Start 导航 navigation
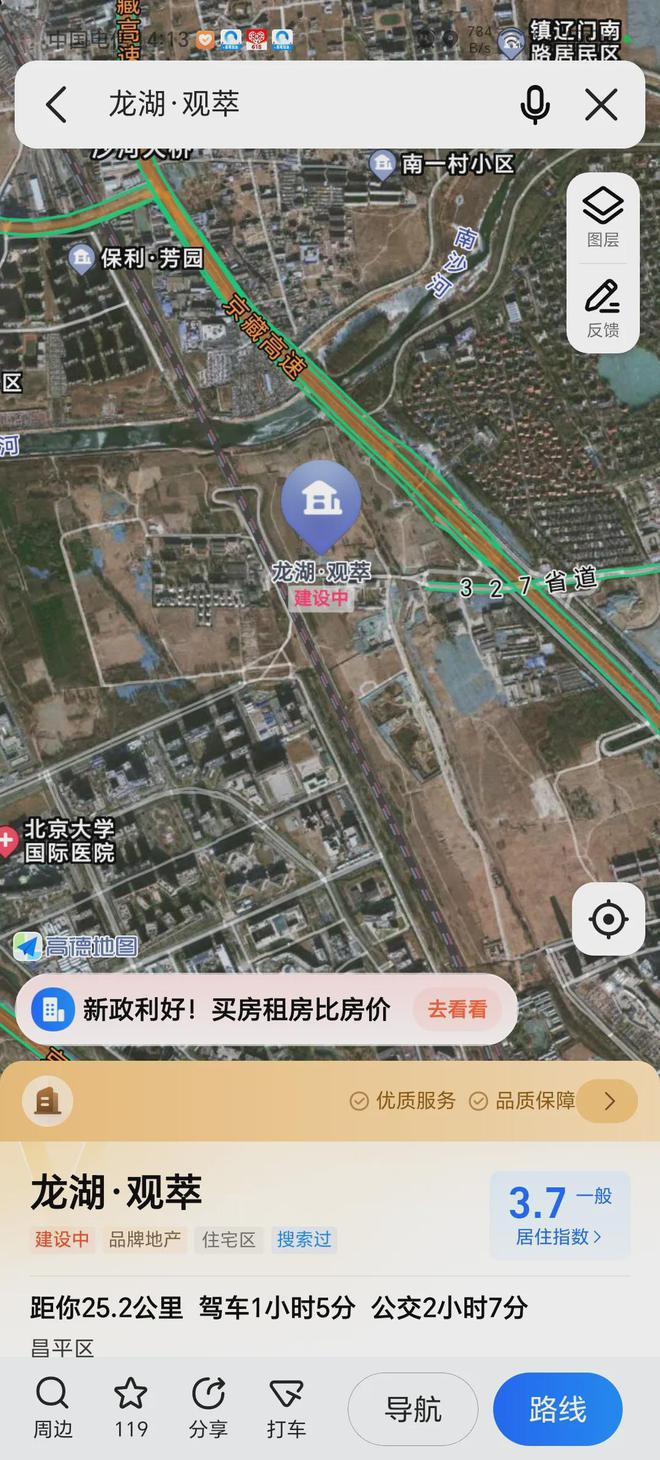 [x=413, y=1409]
